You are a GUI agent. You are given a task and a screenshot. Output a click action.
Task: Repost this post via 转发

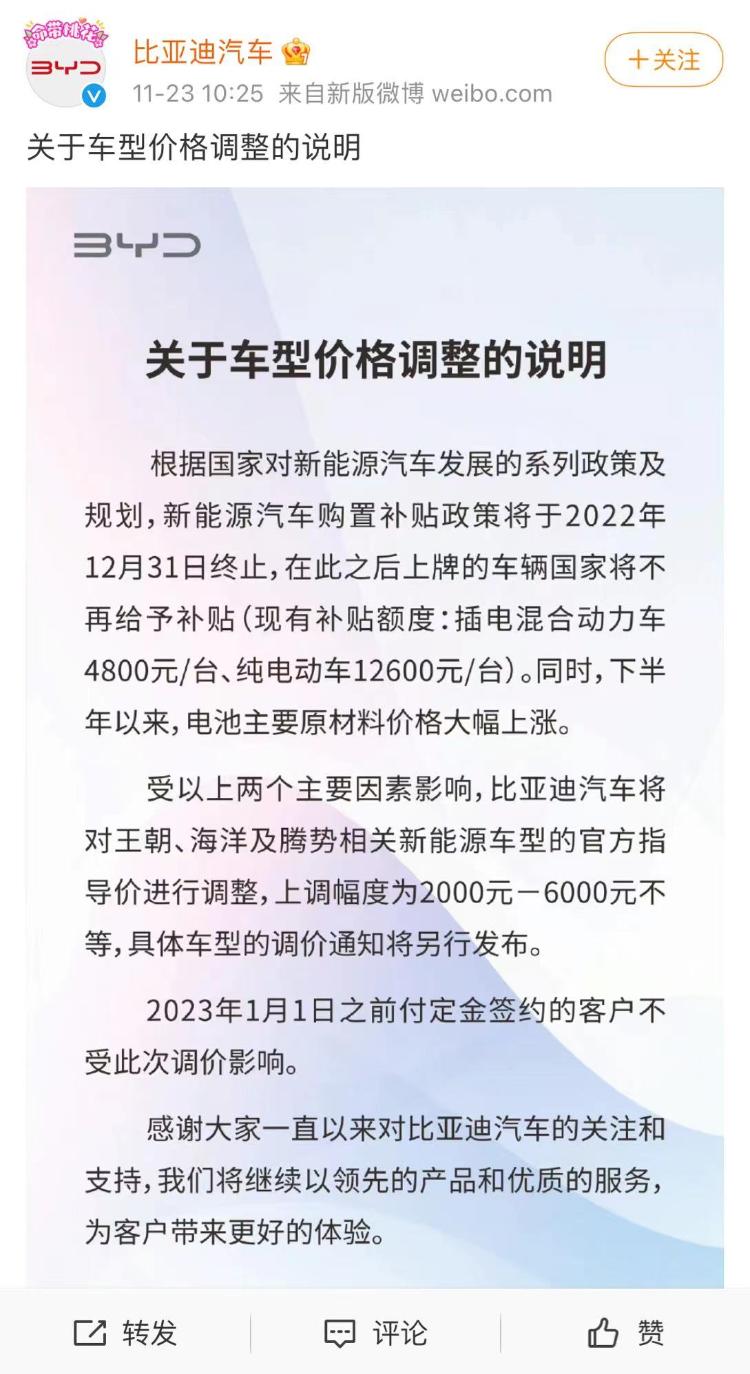pyautogui.click(x=125, y=1333)
